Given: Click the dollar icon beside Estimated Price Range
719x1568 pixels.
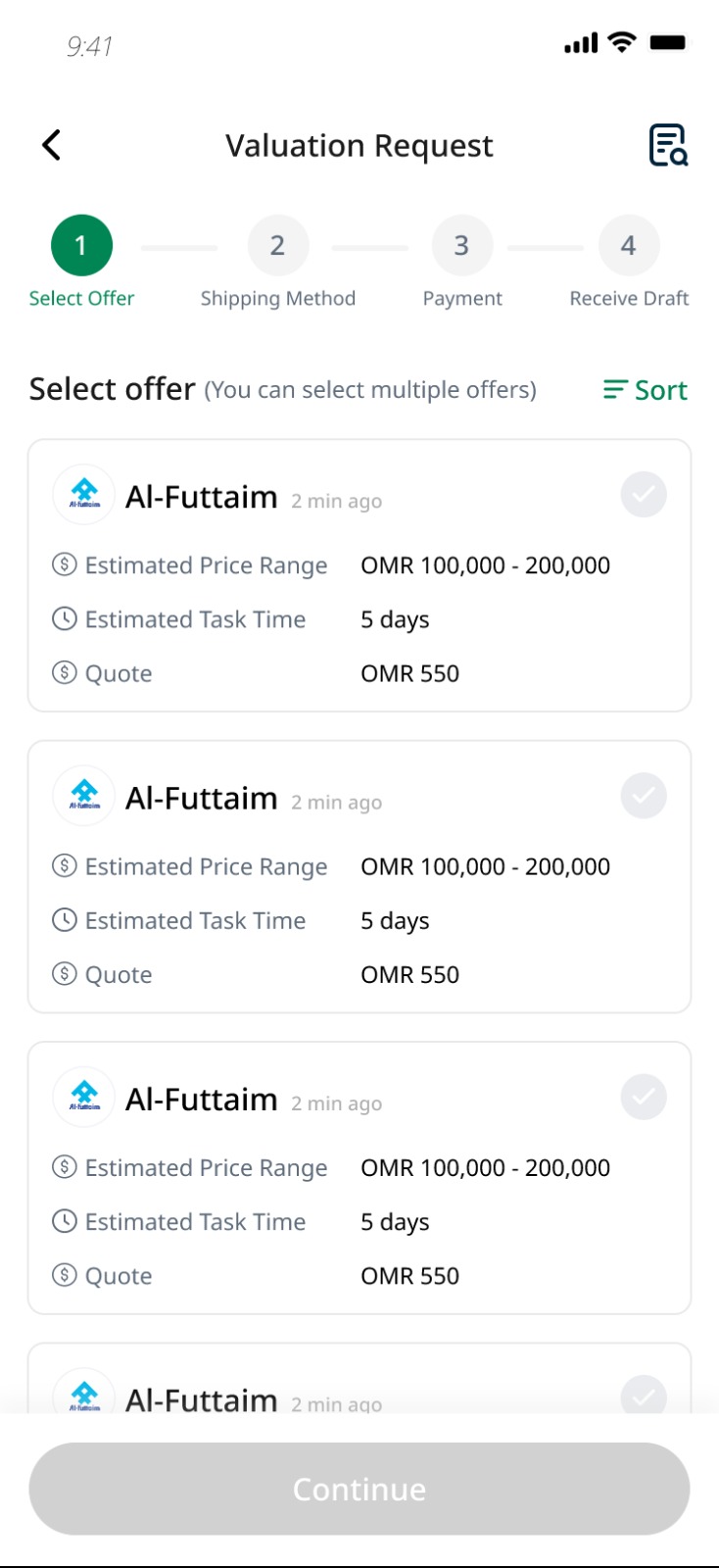Looking at the screenshot, I should click(x=63, y=564).
